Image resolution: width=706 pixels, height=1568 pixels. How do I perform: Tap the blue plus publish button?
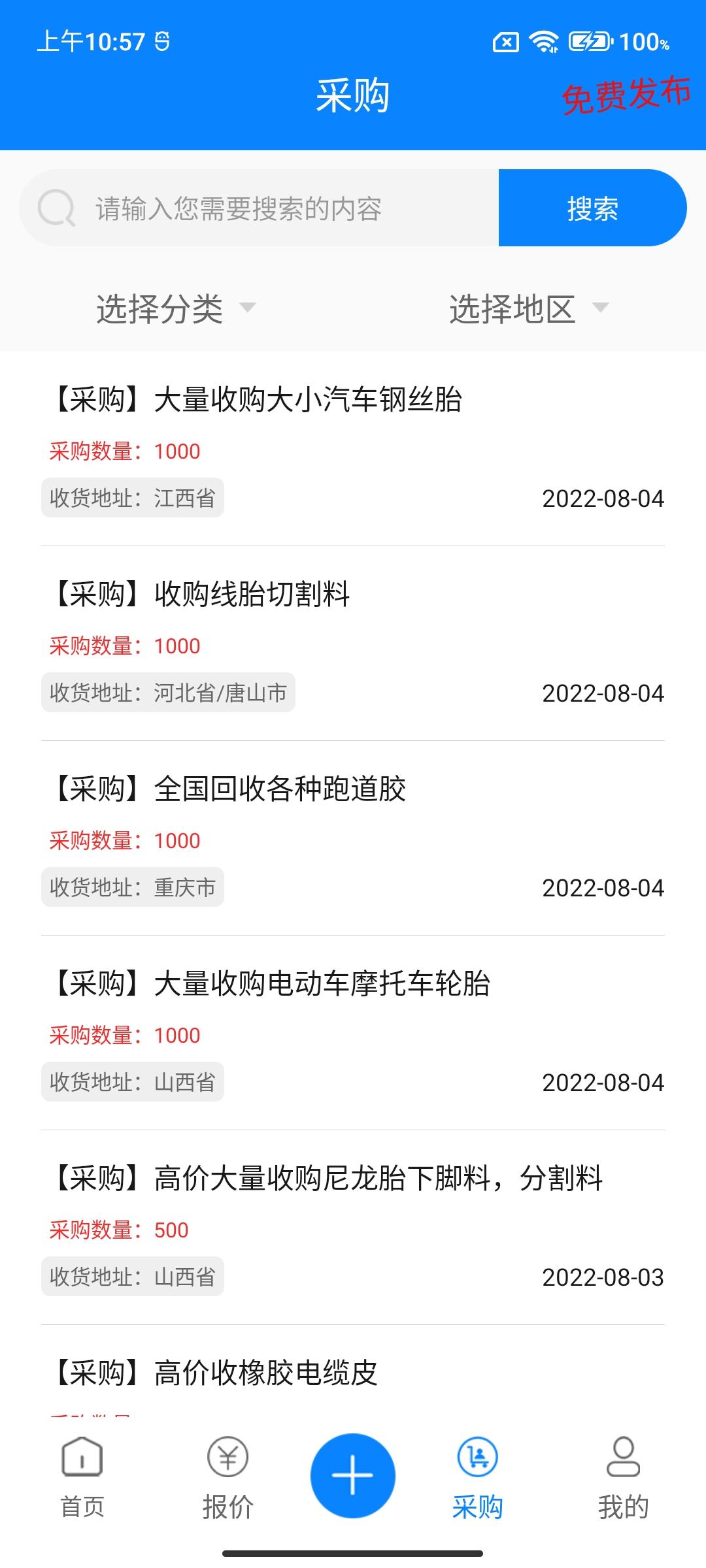point(353,1475)
